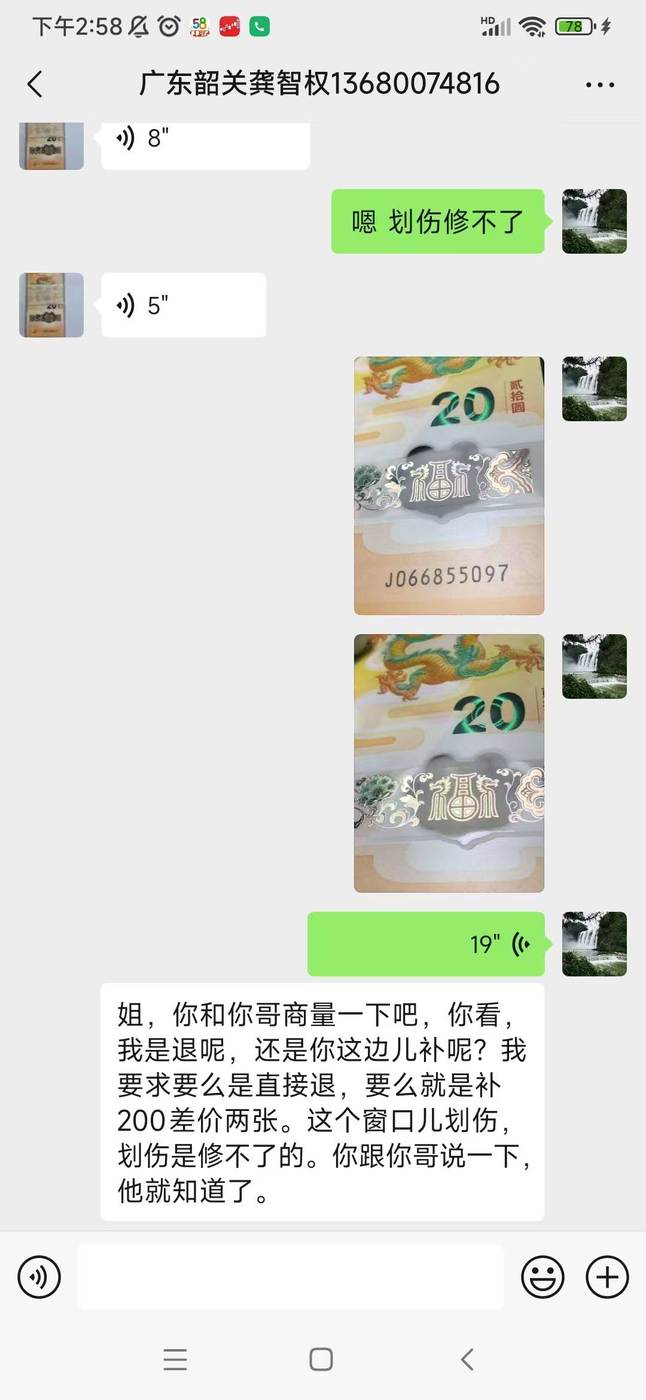
Task: Open the second banknote photo without serial
Action: point(449,763)
